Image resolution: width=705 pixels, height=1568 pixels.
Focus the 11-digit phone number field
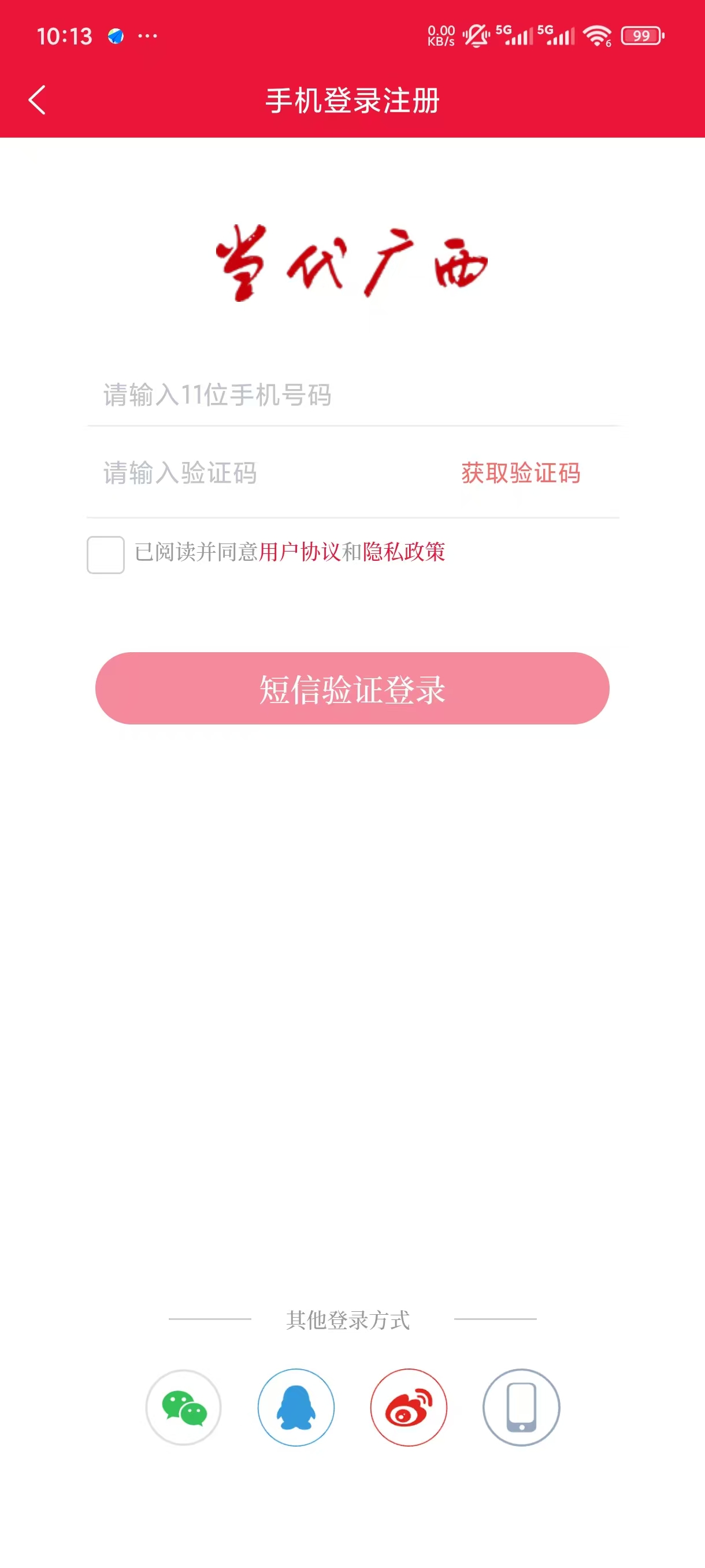click(x=353, y=395)
